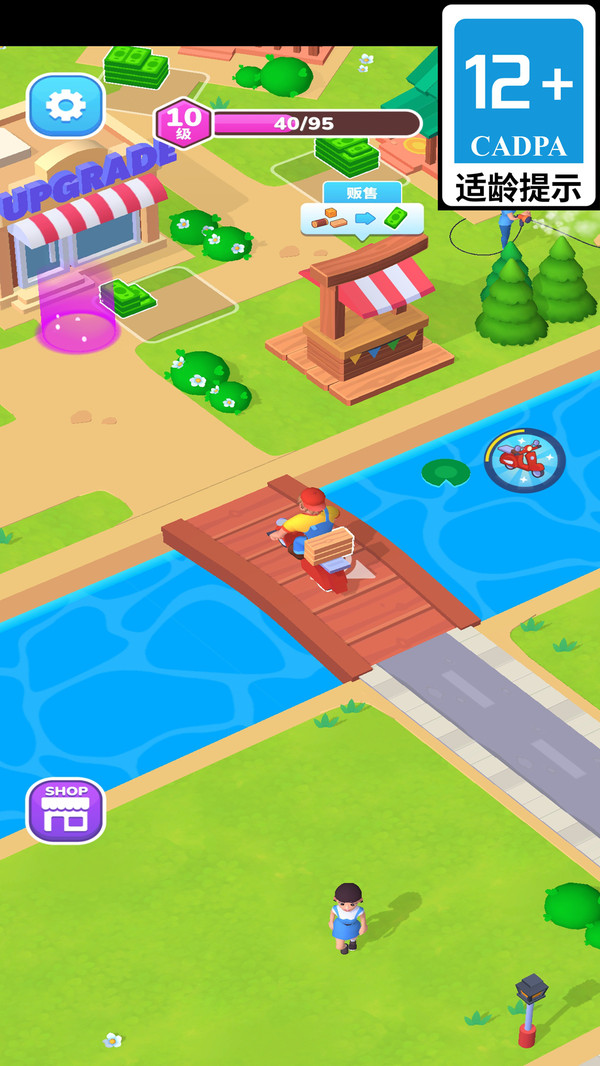Activate the red scooter boost bubble
600x1066 pixels.
click(x=524, y=460)
